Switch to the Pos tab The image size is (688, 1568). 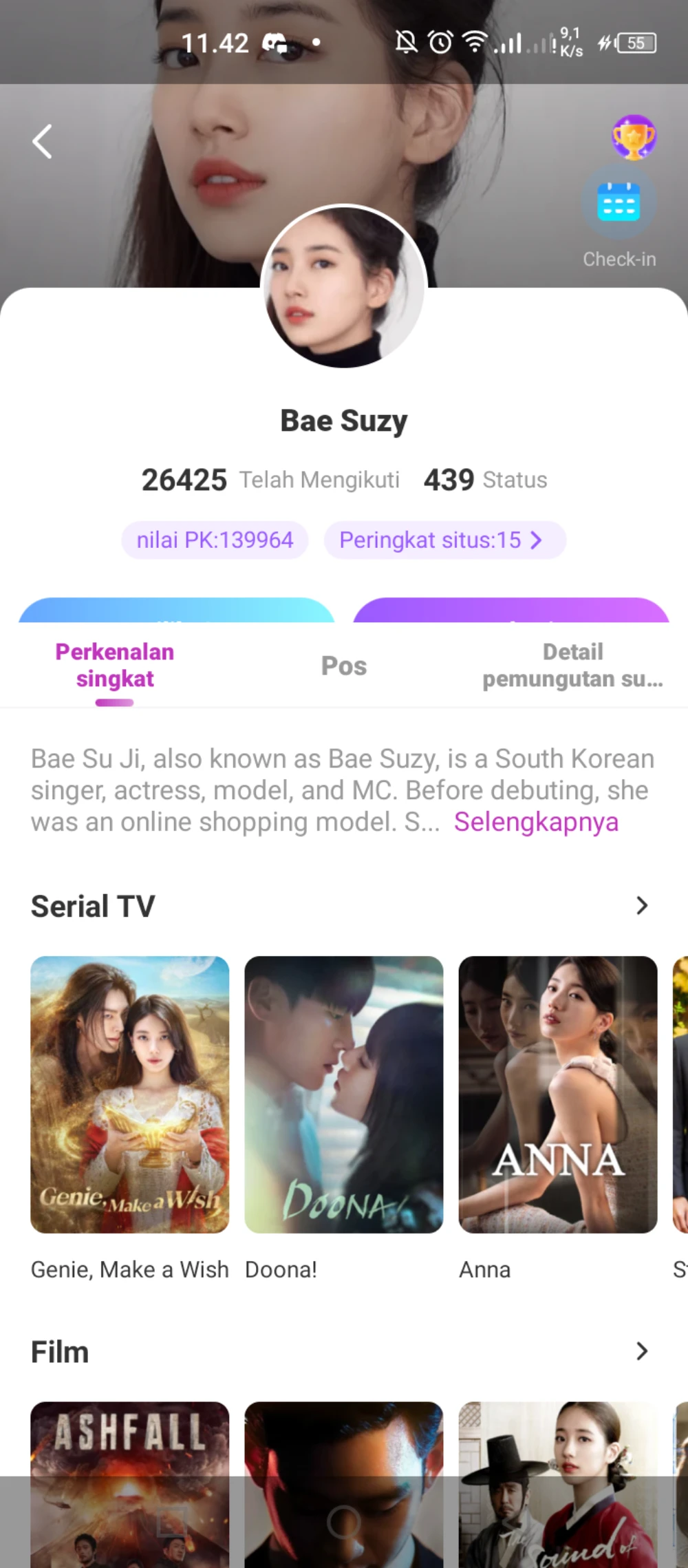click(344, 666)
